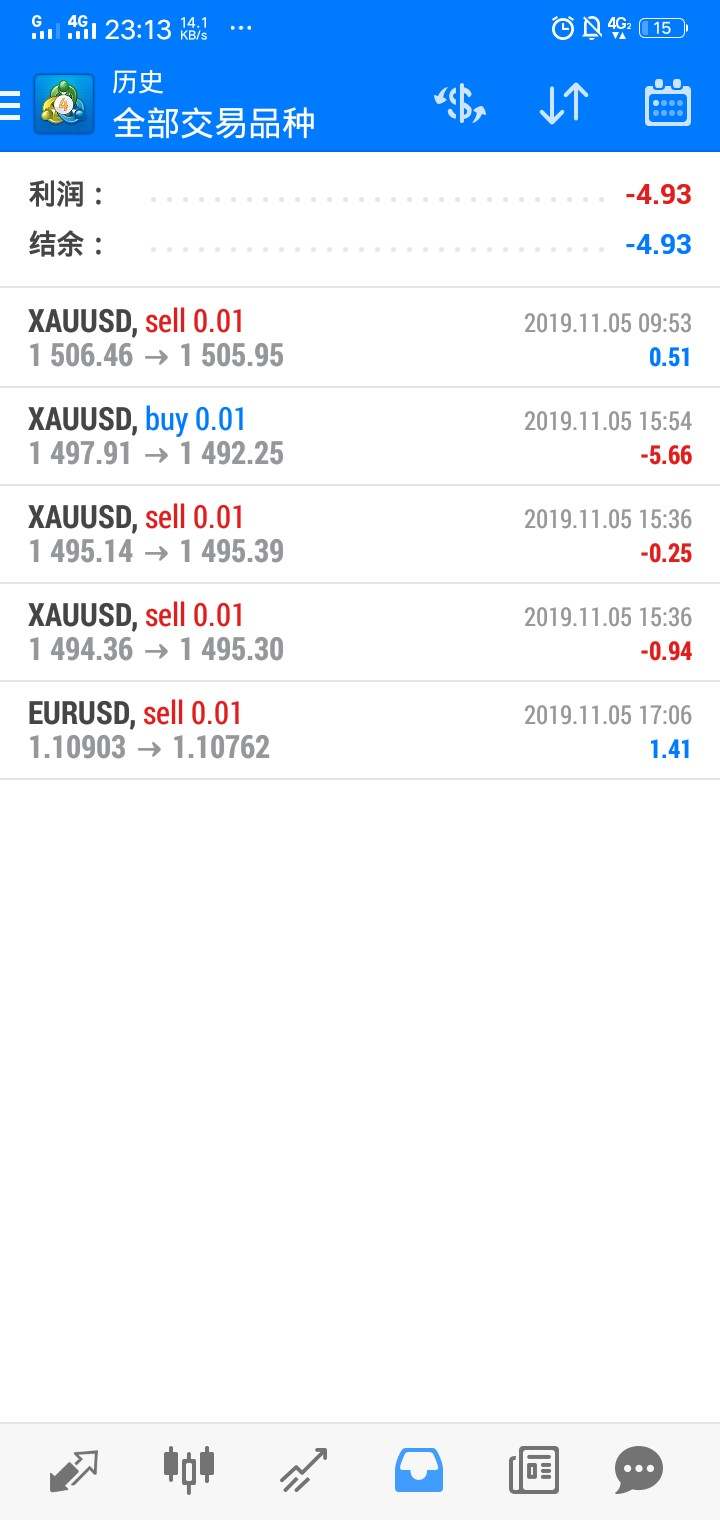Viewport: 720px width, 1520px height.
Task: Open the news tab
Action: pyautogui.click(x=533, y=1471)
